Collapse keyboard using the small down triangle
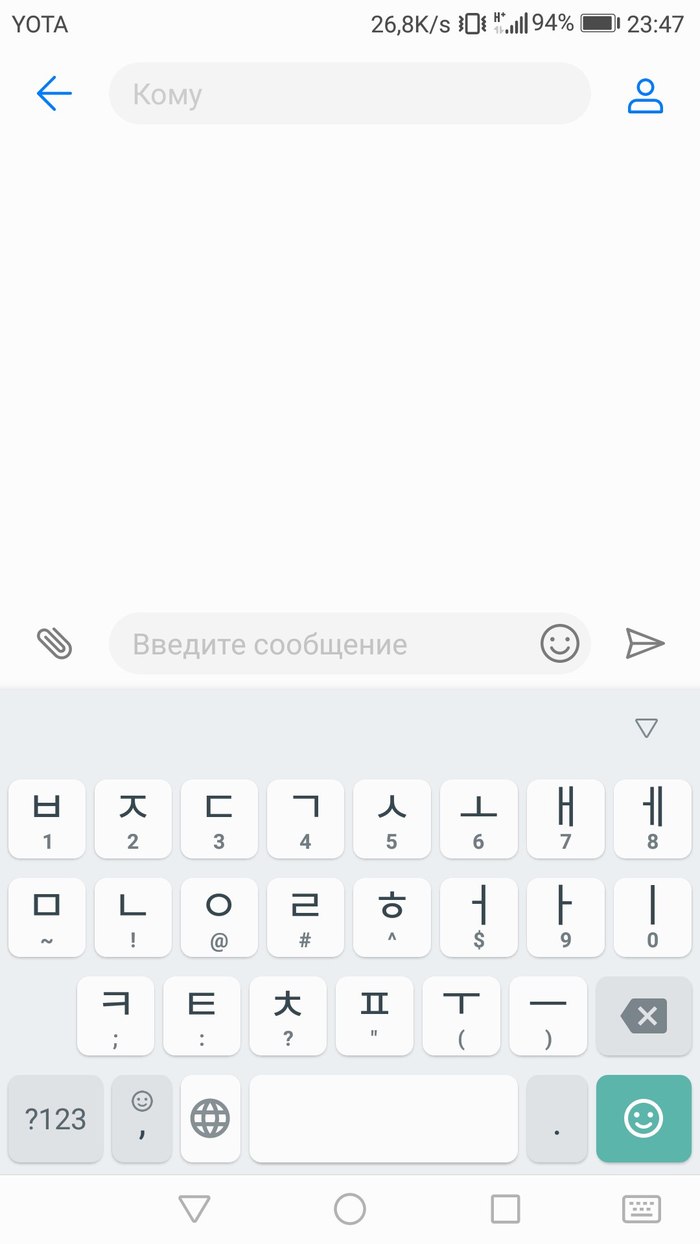The height and width of the screenshot is (1244, 700). pos(646,728)
